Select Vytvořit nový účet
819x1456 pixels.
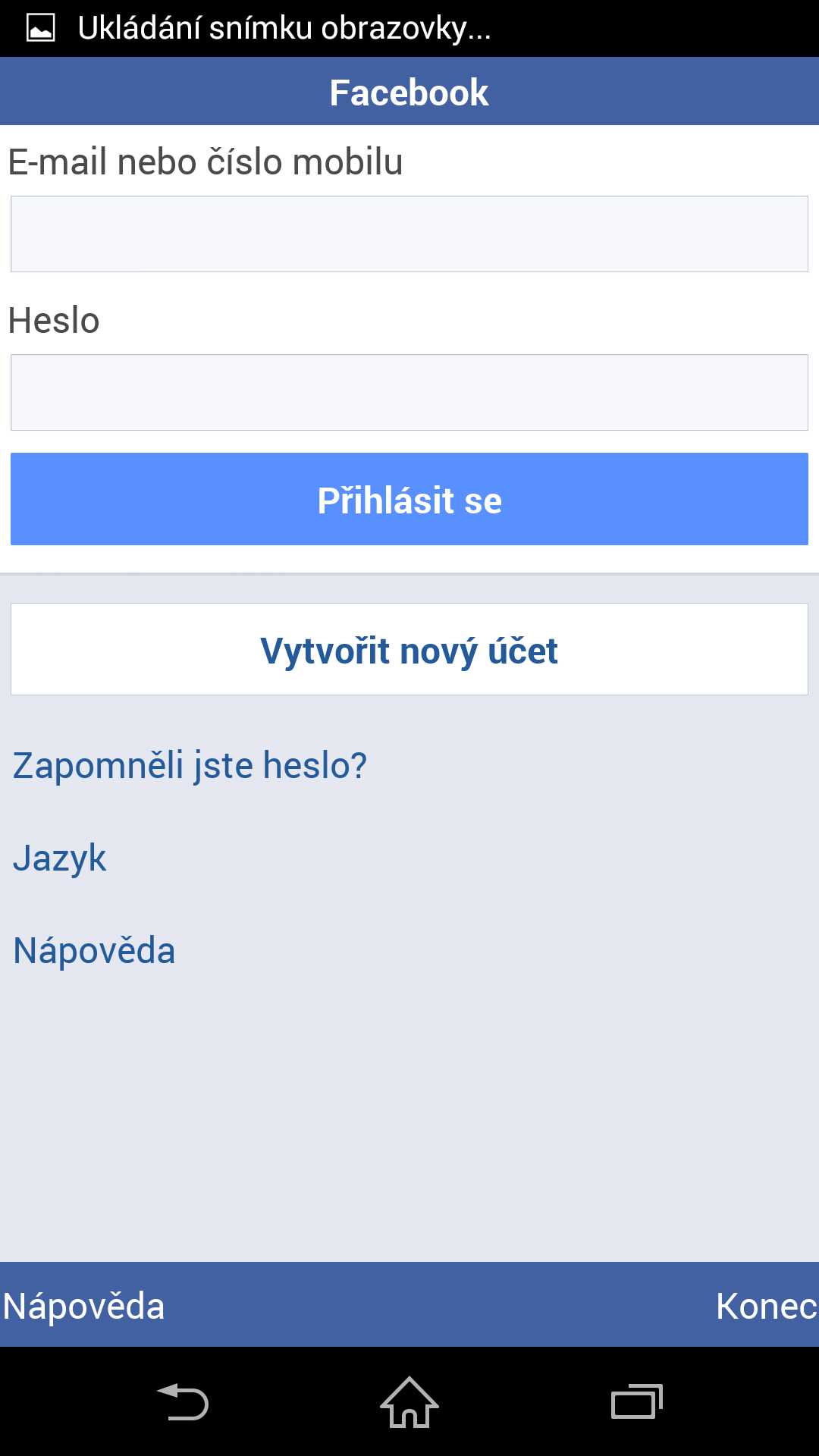tap(409, 649)
